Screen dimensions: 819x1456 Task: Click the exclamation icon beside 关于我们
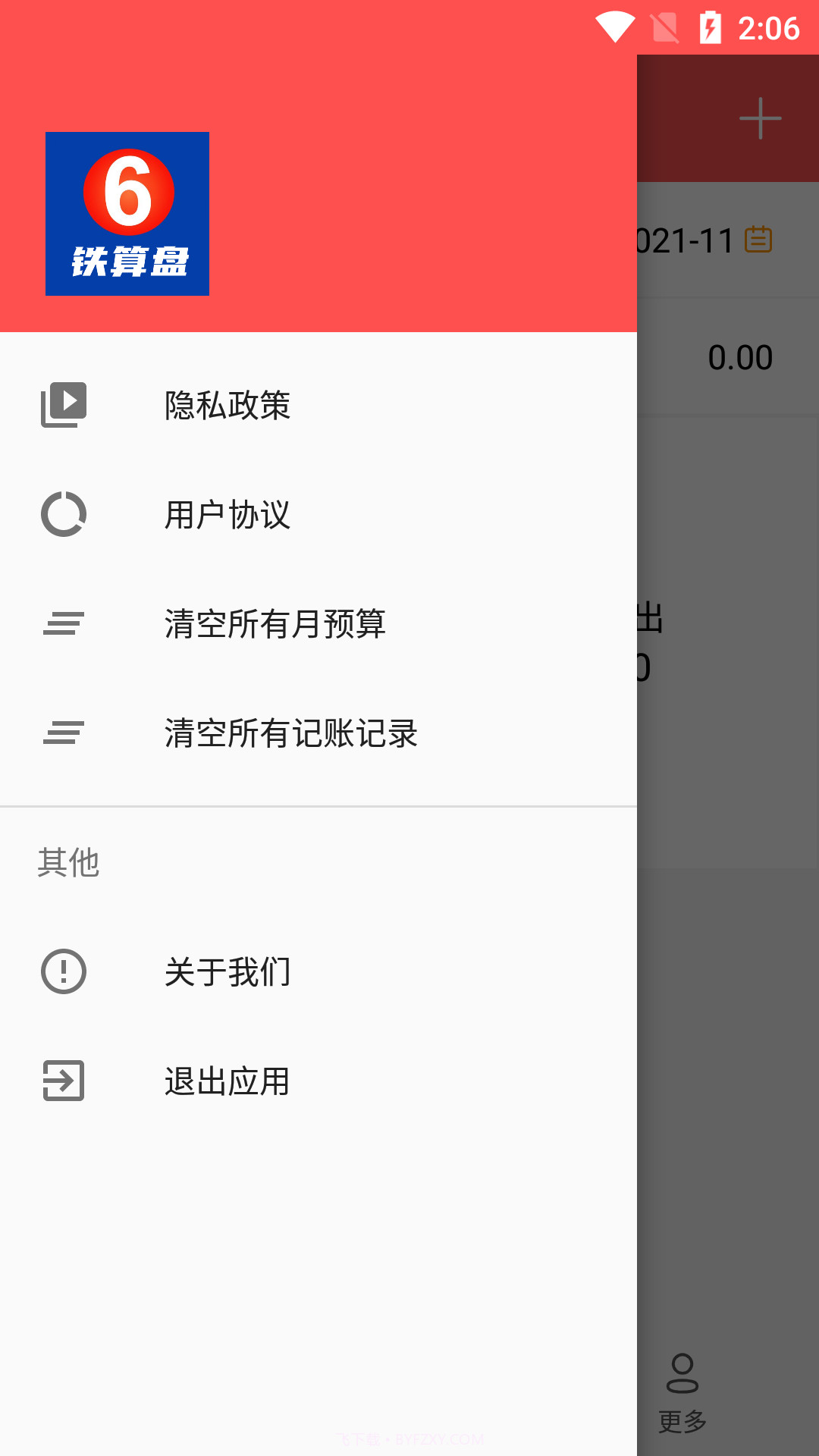click(64, 971)
